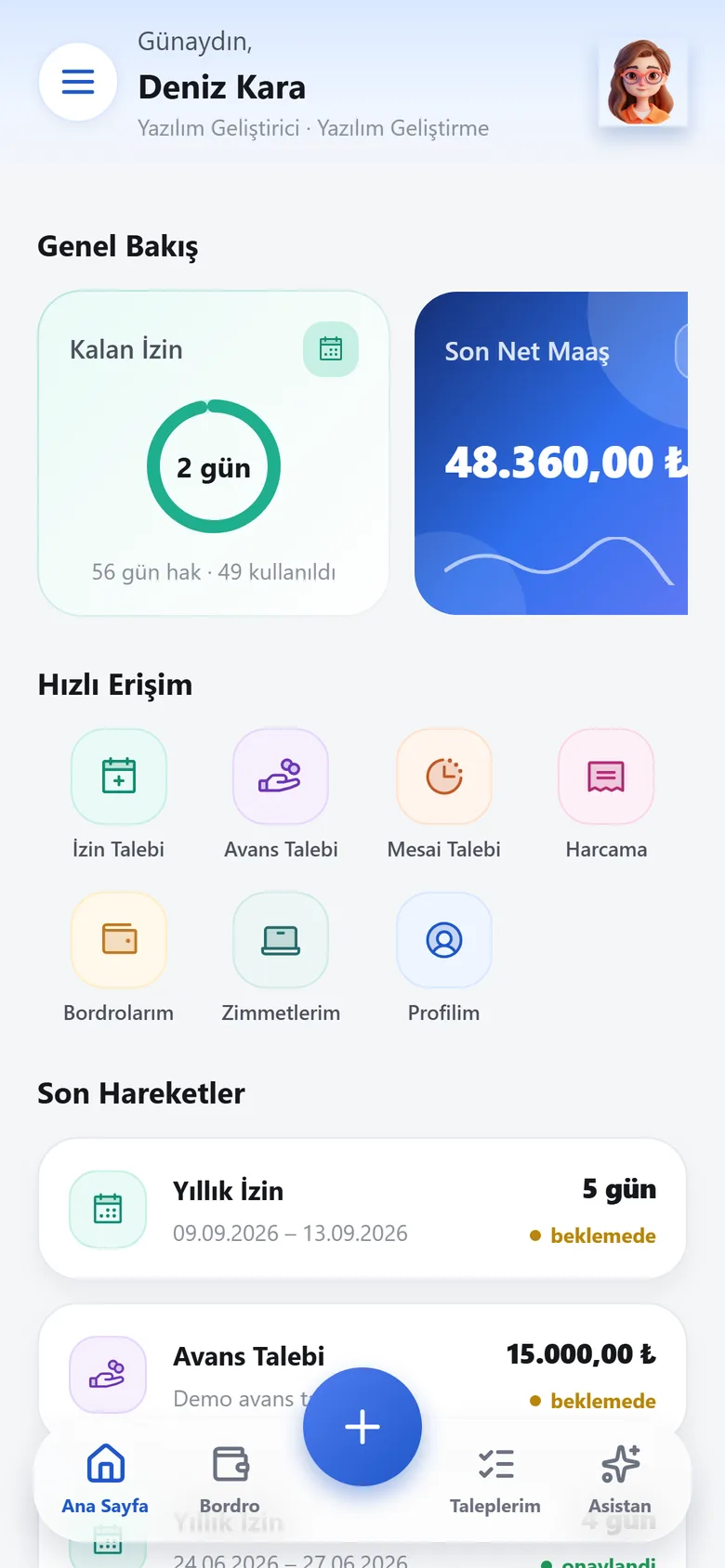Open Zimmetlerim shortcut
This screenshot has height=1568, width=725.
(281, 959)
